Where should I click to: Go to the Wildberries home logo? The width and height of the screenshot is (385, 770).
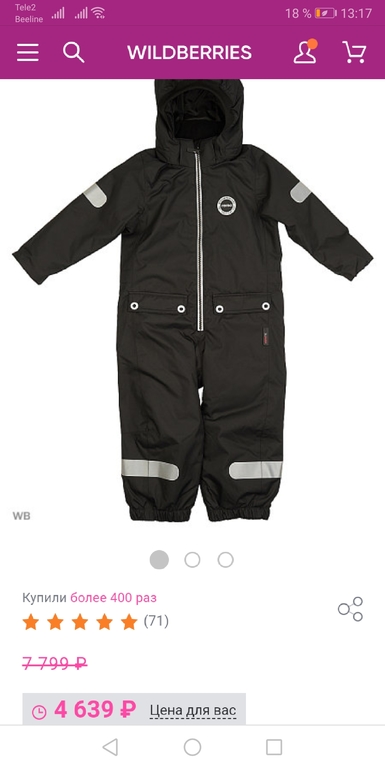(190, 53)
